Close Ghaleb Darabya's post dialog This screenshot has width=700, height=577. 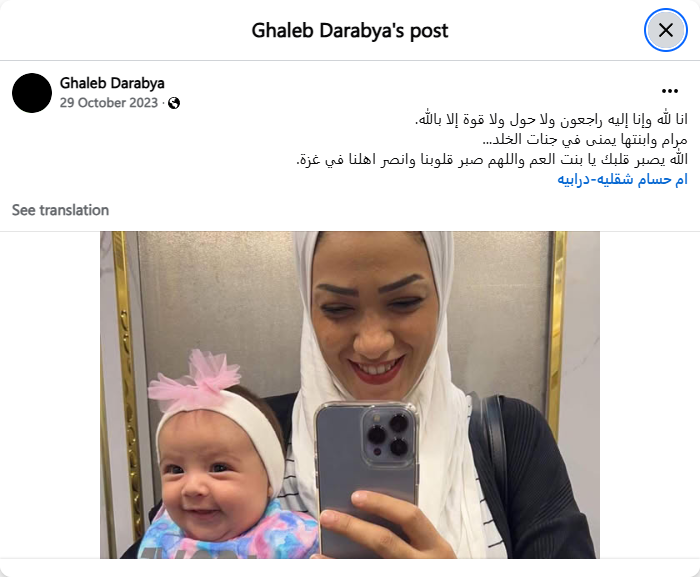[665, 30]
